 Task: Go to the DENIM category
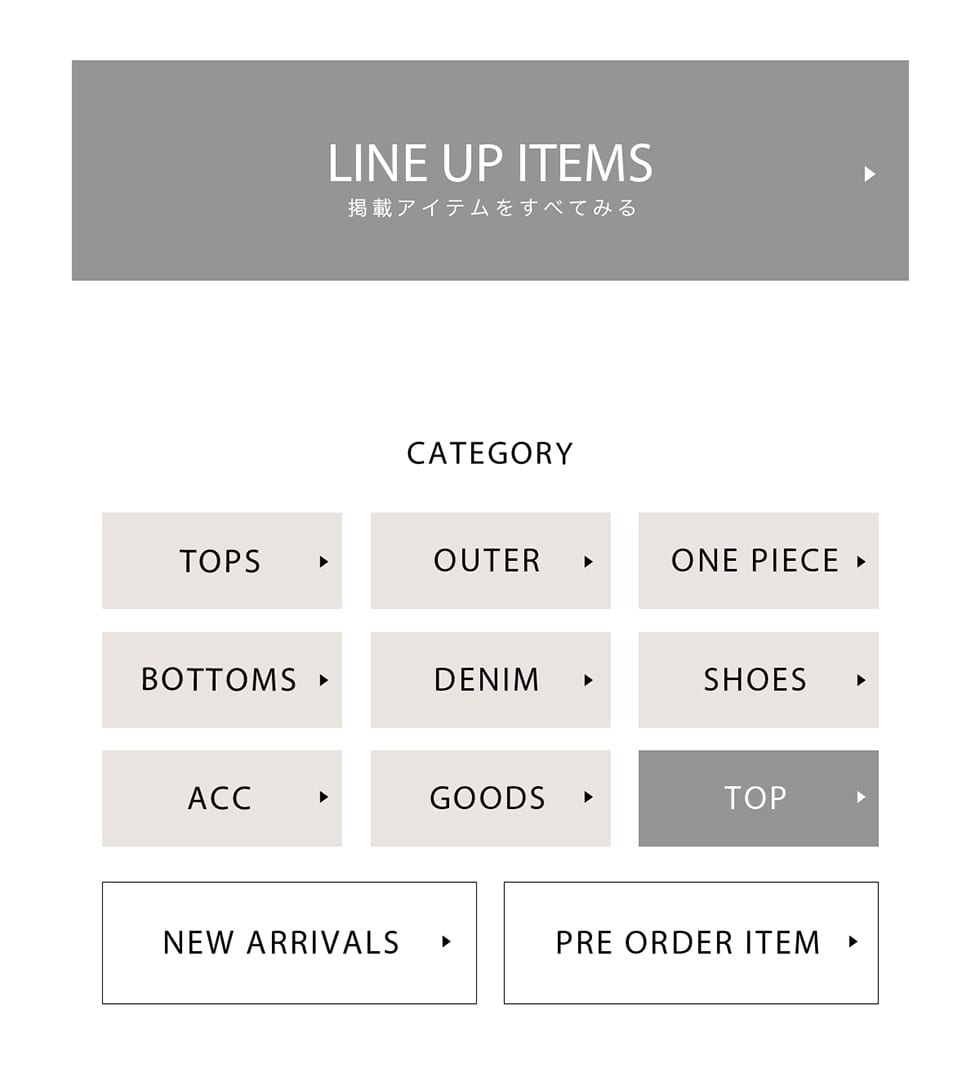click(x=490, y=680)
